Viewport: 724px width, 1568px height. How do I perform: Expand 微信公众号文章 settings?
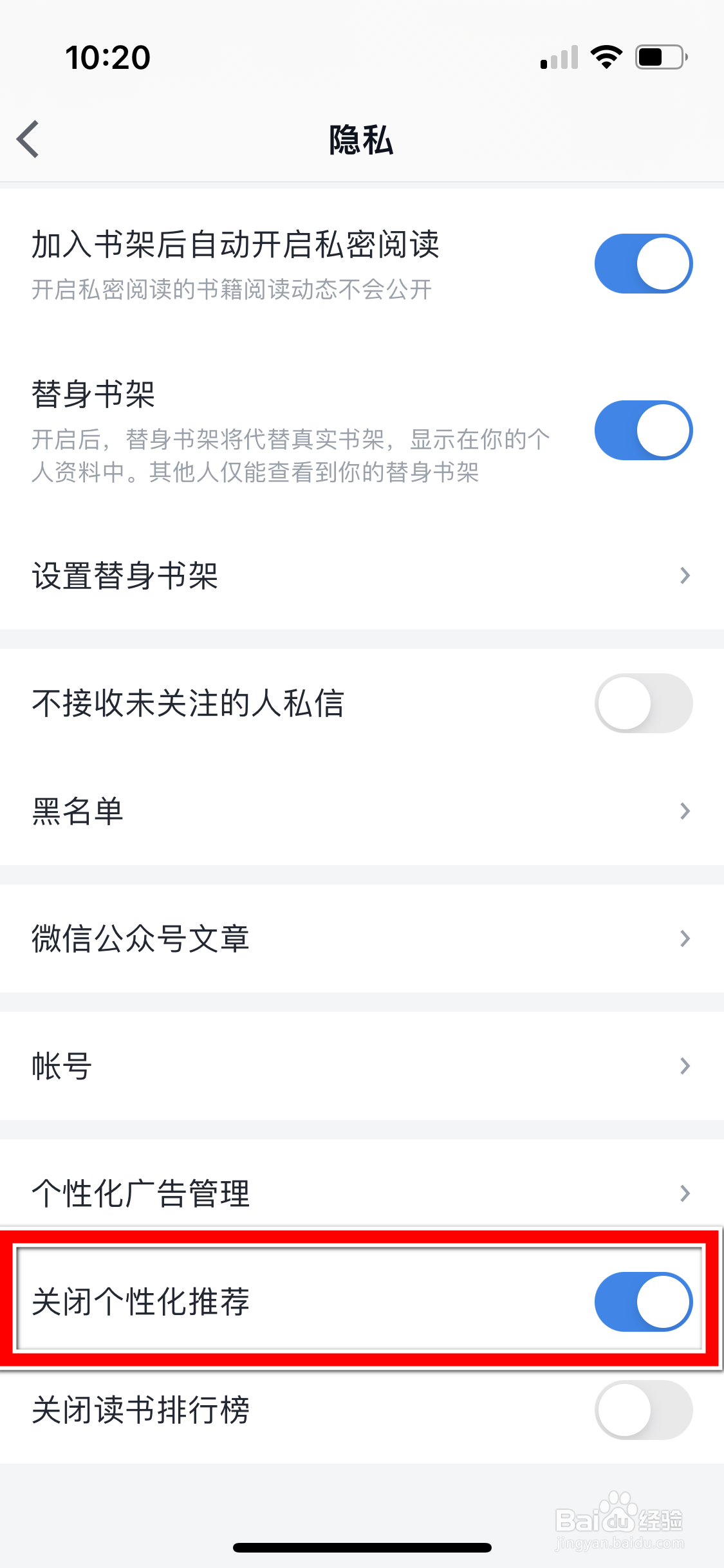[684, 938]
